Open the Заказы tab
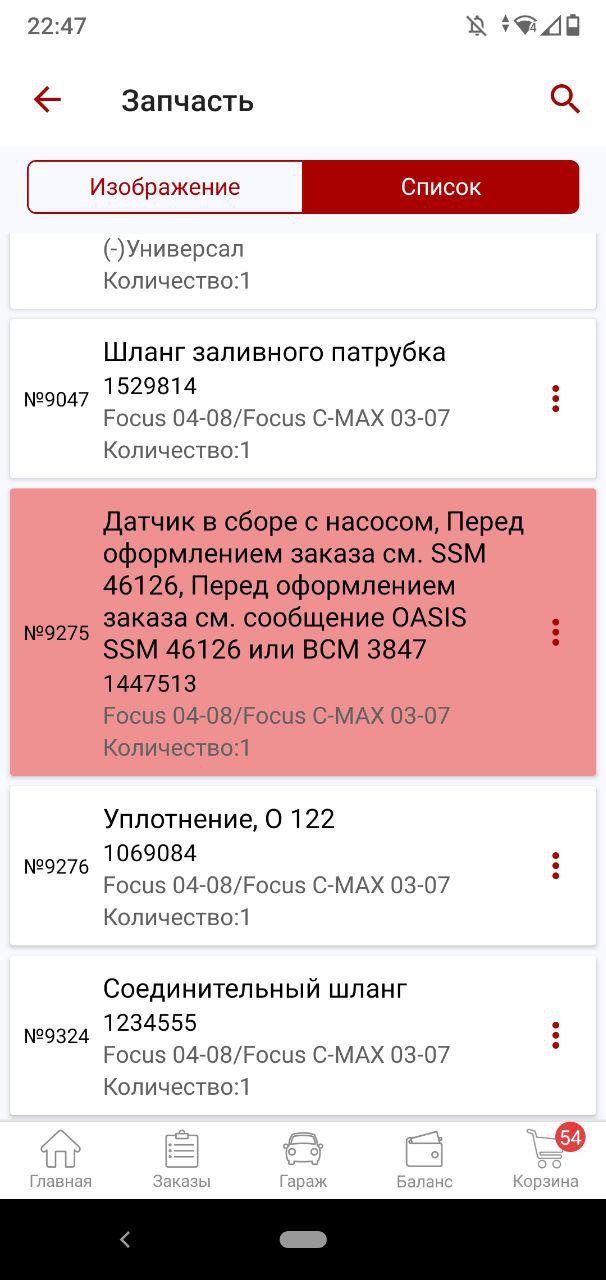 point(182,1160)
